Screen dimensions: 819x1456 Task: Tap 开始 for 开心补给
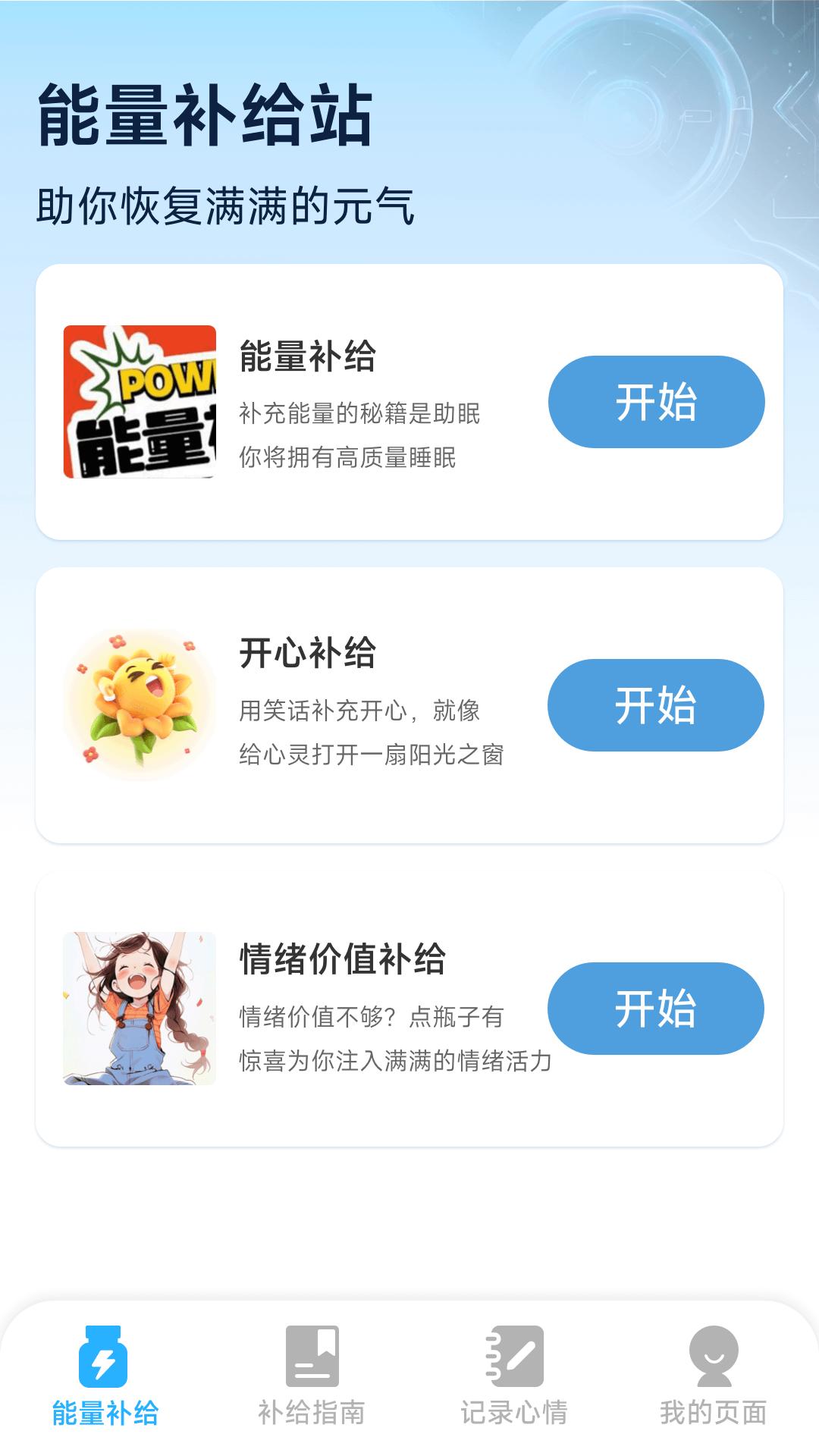coord(656,705)
